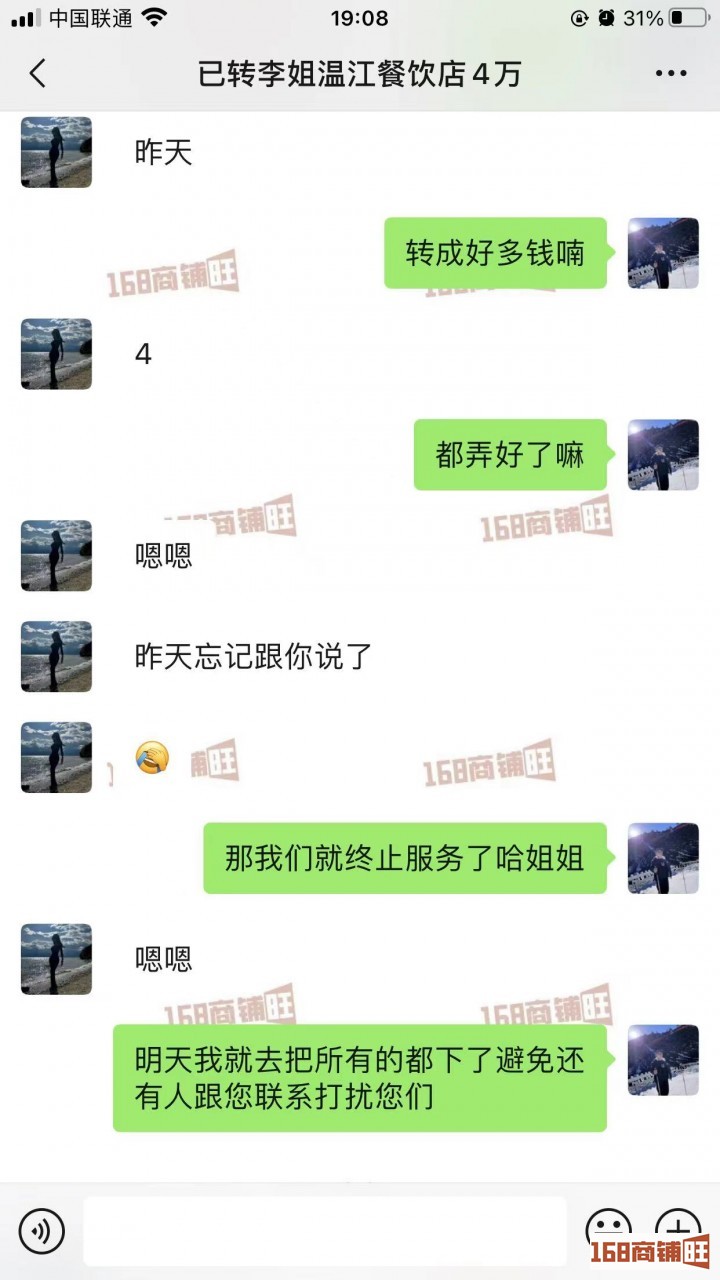Viewport: 720px width, 1280px height.
Task: Focus the message text field
Action: coord(324,1230)
